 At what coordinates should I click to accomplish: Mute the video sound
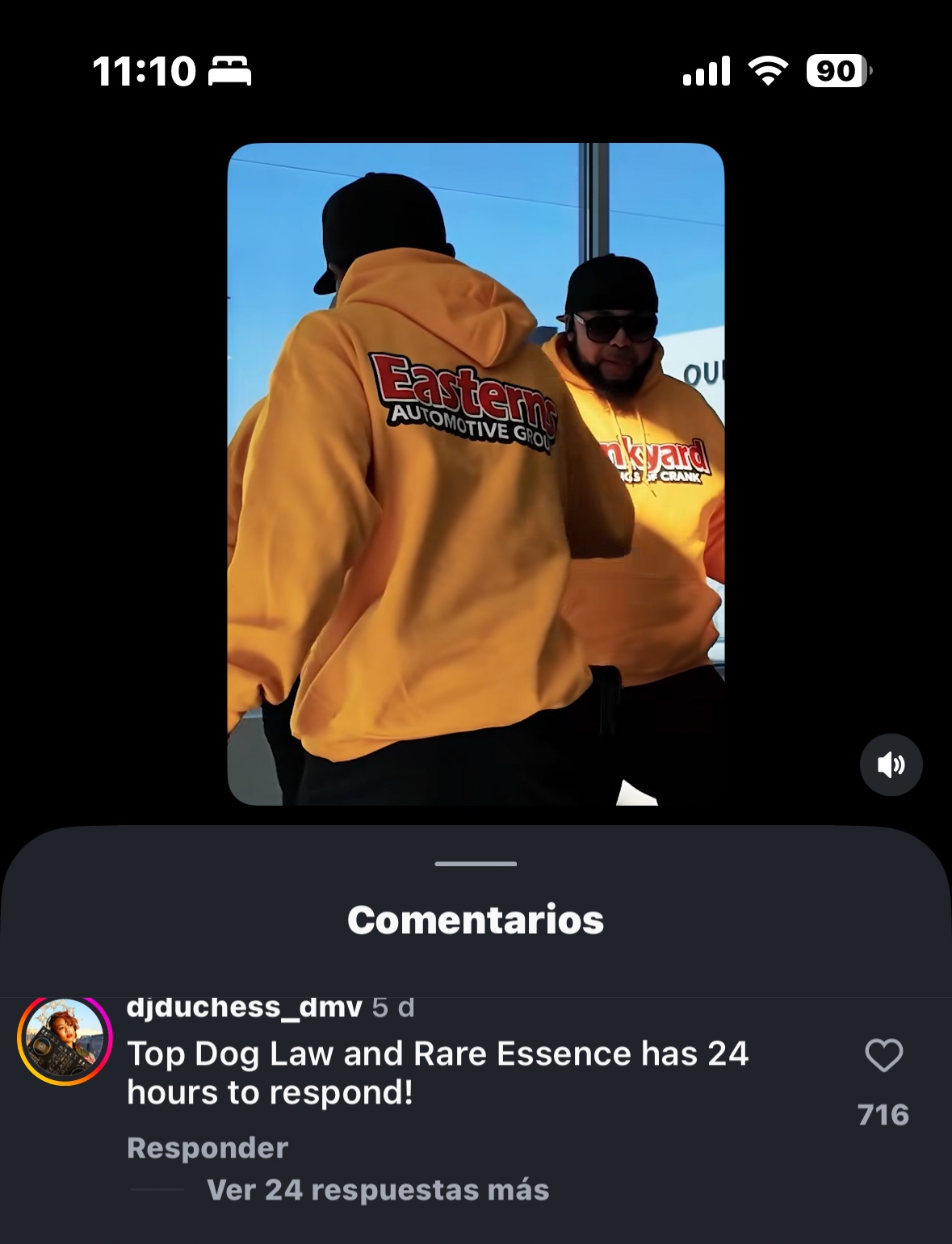pyautogui.click(x=891, y=764)
